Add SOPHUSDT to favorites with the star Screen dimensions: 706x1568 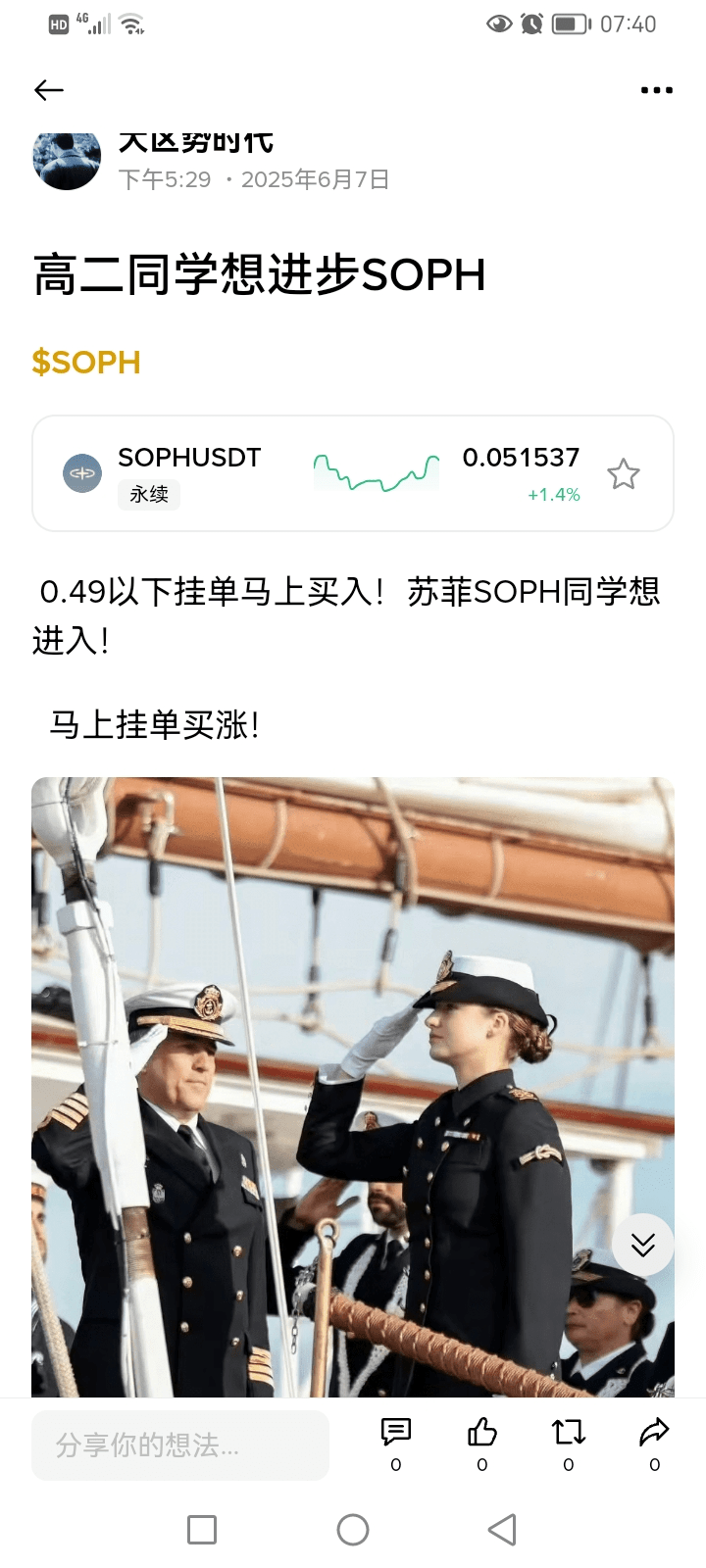pyautogui.click(x=623, y=474)
